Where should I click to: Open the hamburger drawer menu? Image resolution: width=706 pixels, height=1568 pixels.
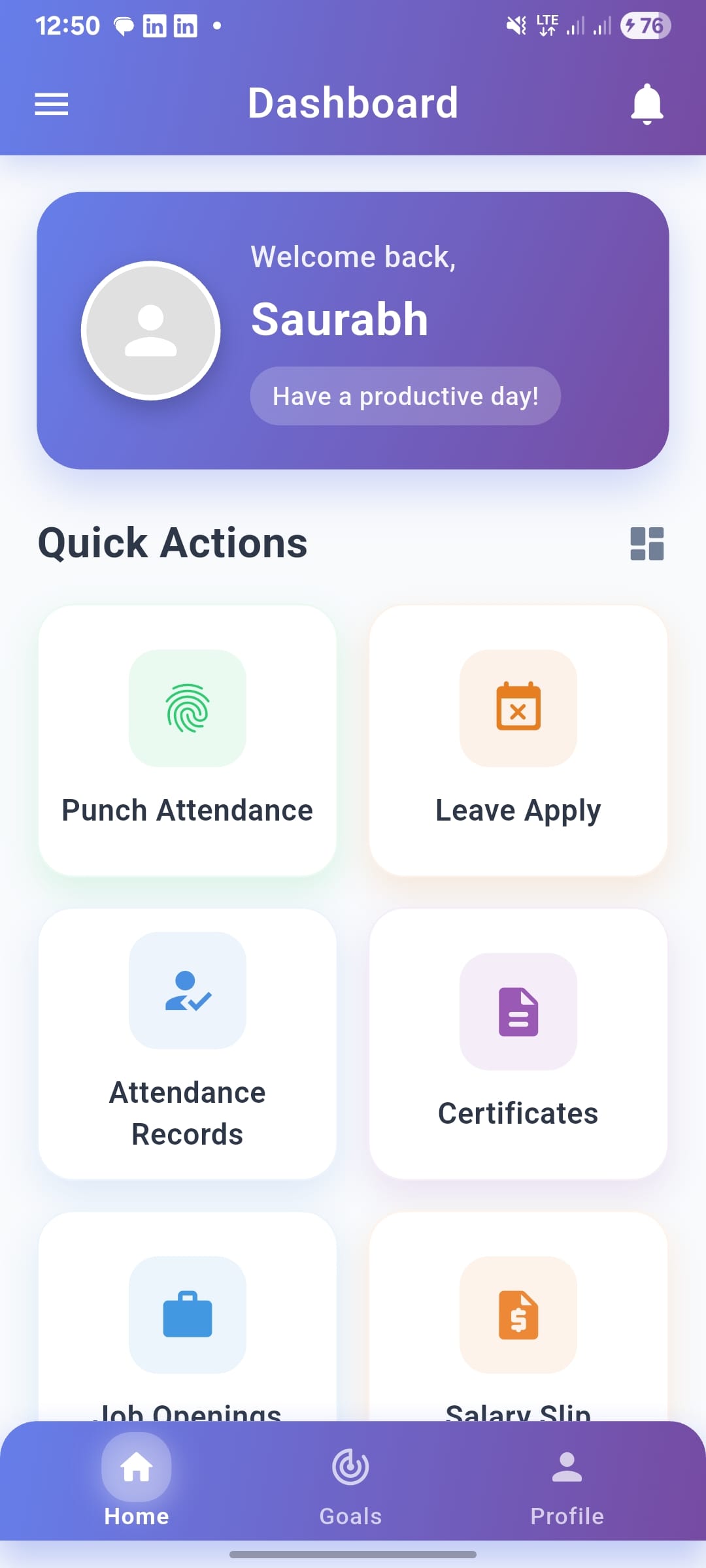[x=52, y=104]
